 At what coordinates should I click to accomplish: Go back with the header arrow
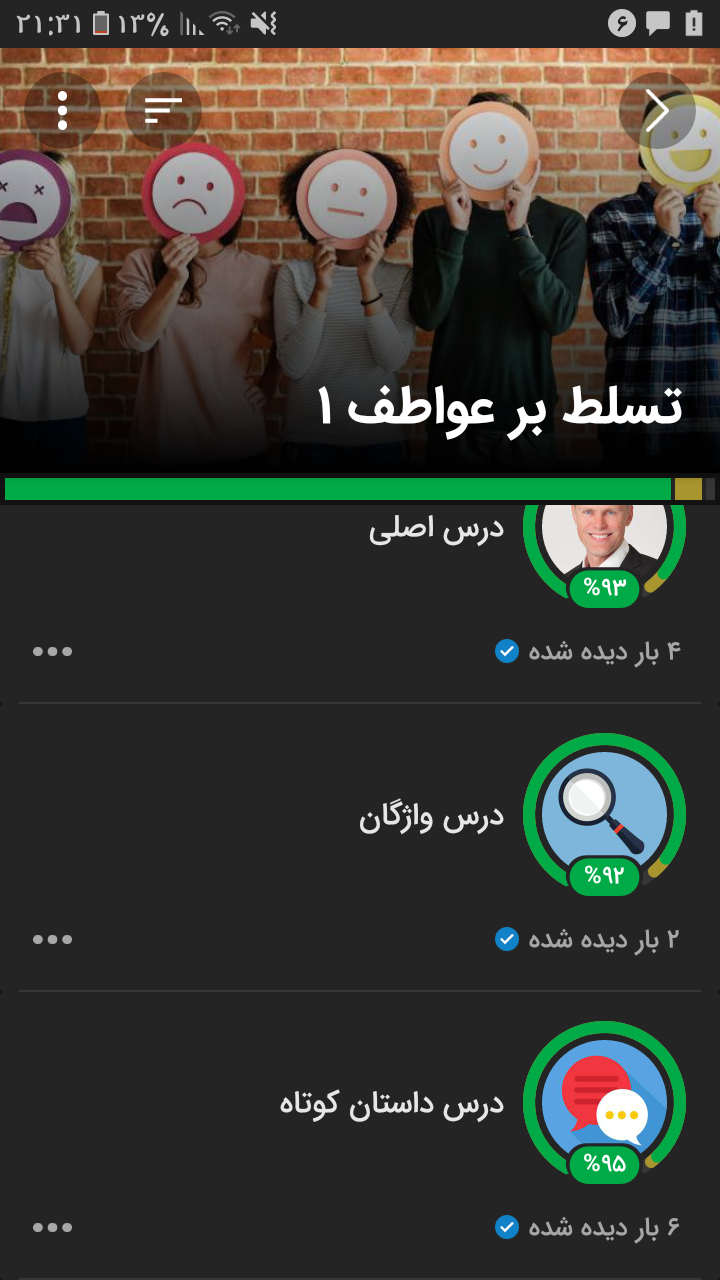pyautogui.click(x=657, y=110)
